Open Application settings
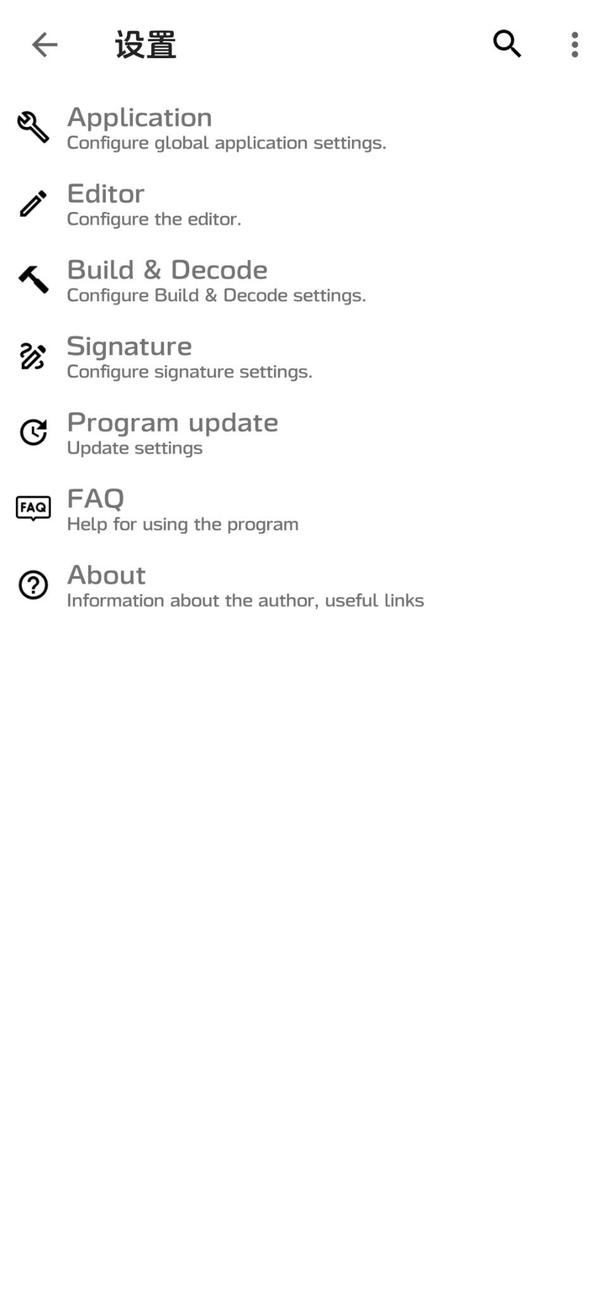 click(x=305, y=128)
